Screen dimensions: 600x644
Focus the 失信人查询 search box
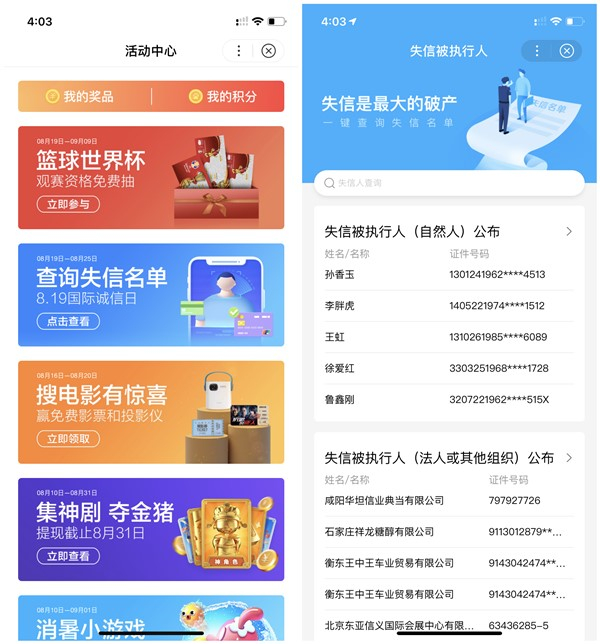coord(449,183)
